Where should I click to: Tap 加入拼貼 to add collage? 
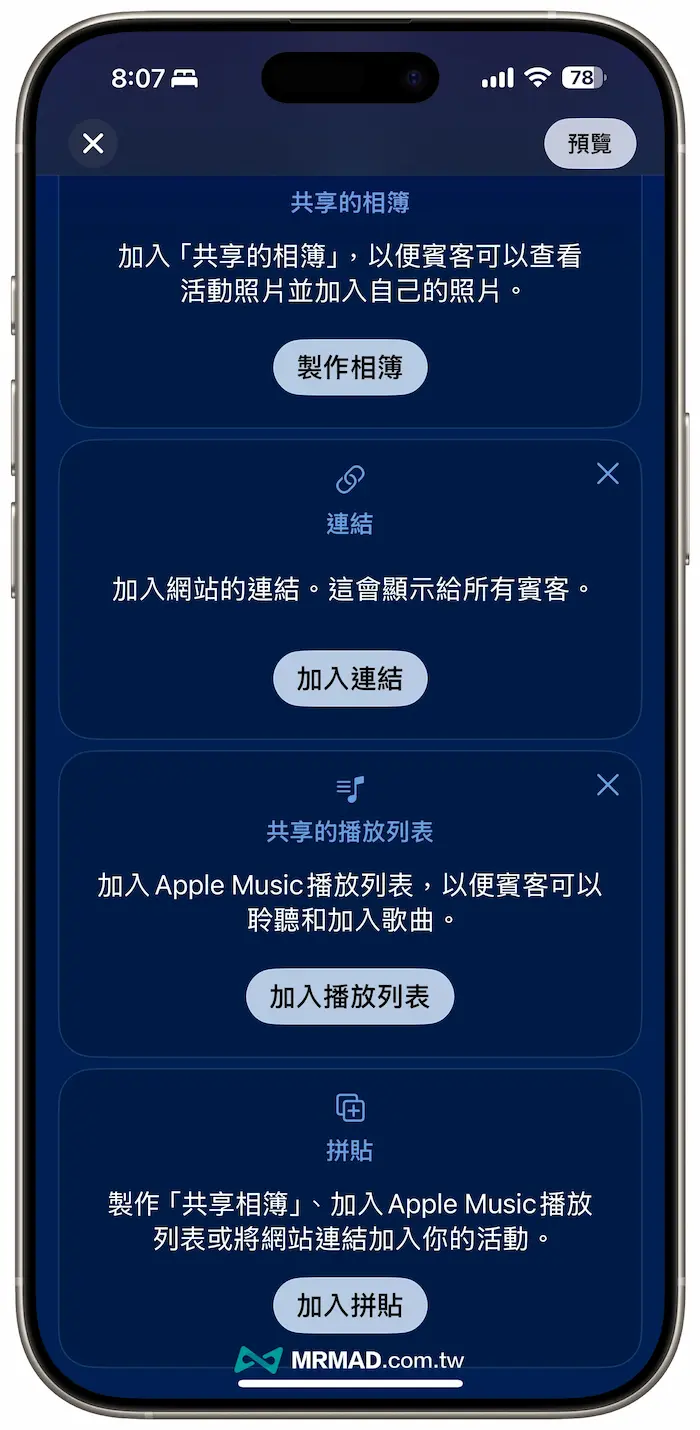350,1305
